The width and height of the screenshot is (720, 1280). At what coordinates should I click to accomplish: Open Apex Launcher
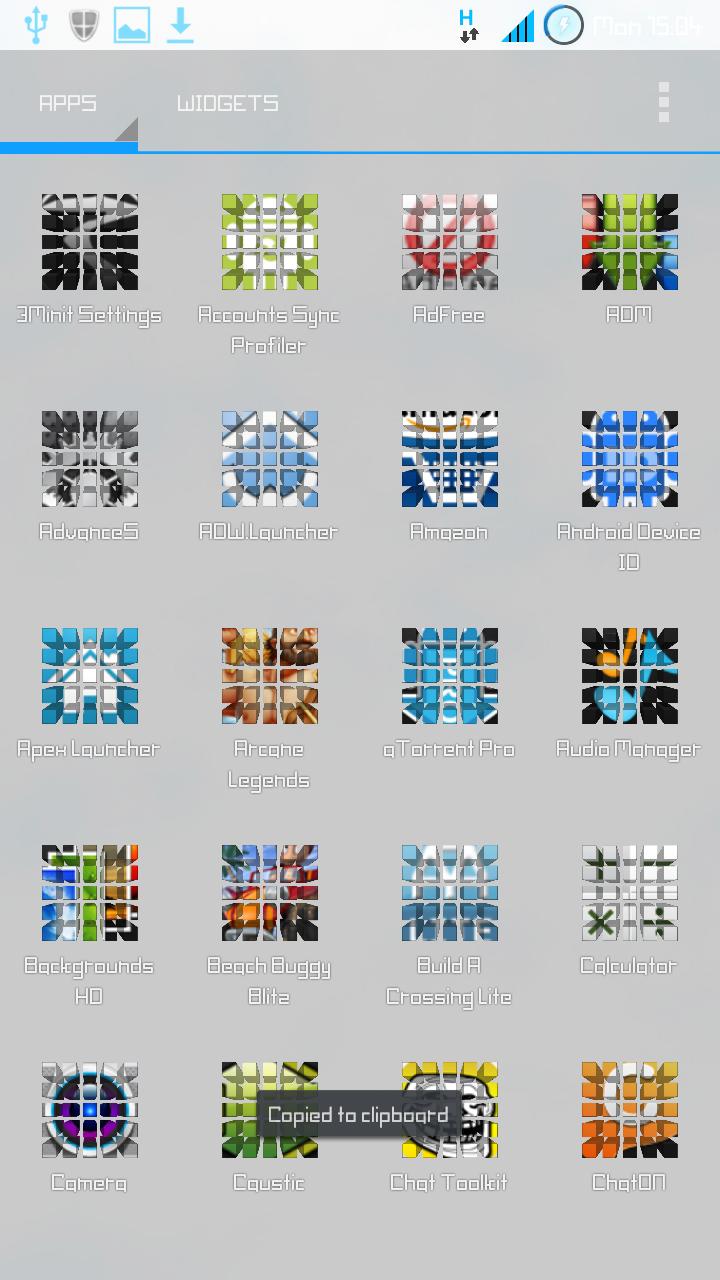tap(89, 677)
